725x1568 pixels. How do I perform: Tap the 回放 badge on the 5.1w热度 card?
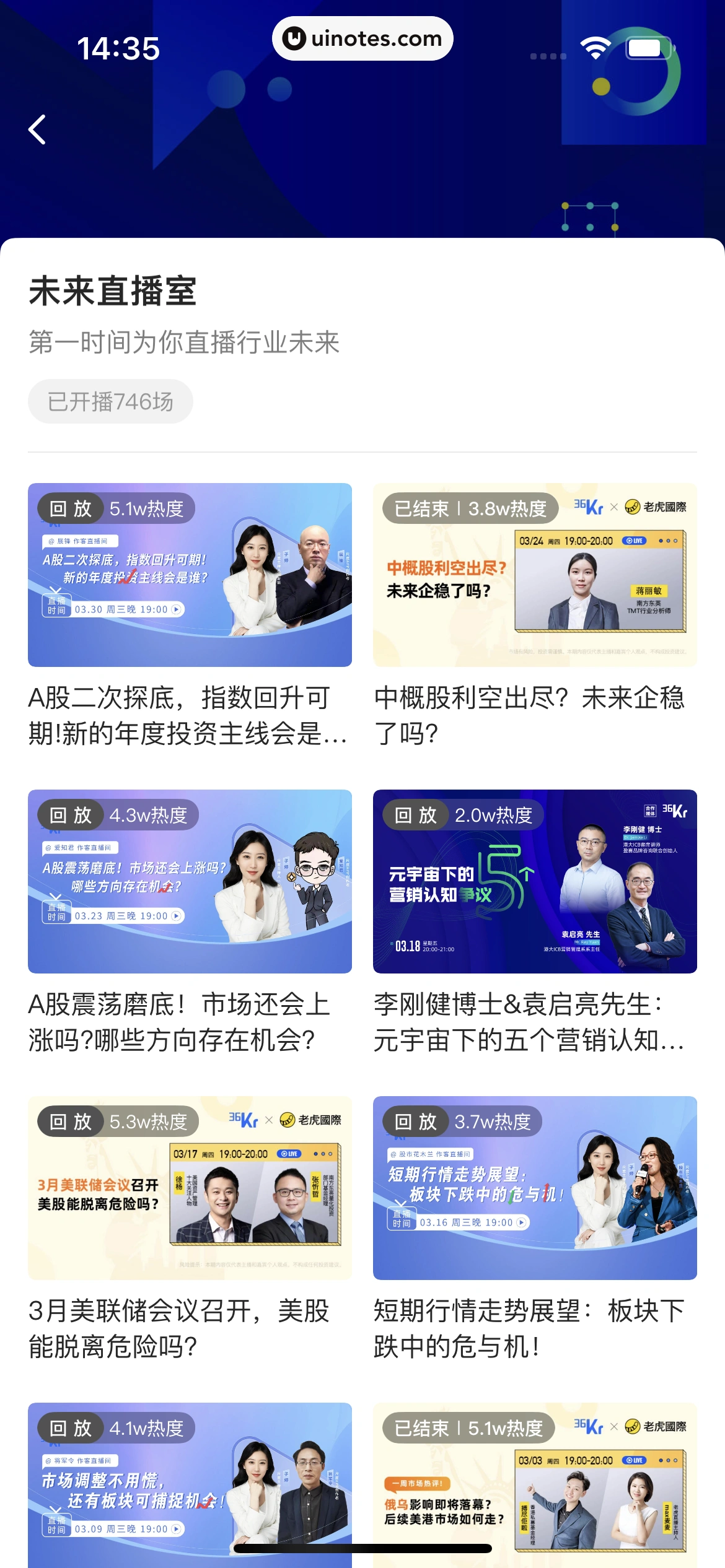coord(71,508)
